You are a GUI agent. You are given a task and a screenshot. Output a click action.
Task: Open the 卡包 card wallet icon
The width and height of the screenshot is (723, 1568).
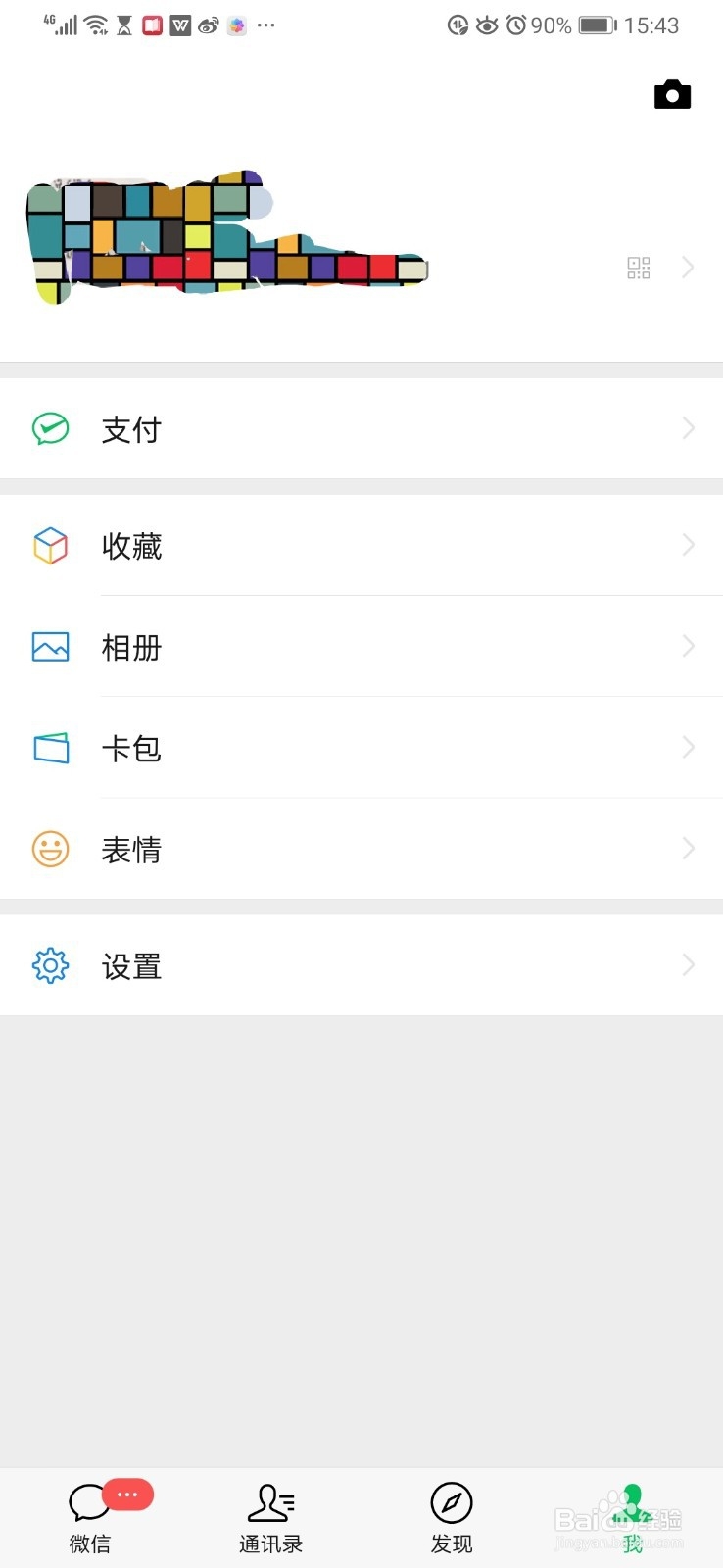tap(50, 748)
